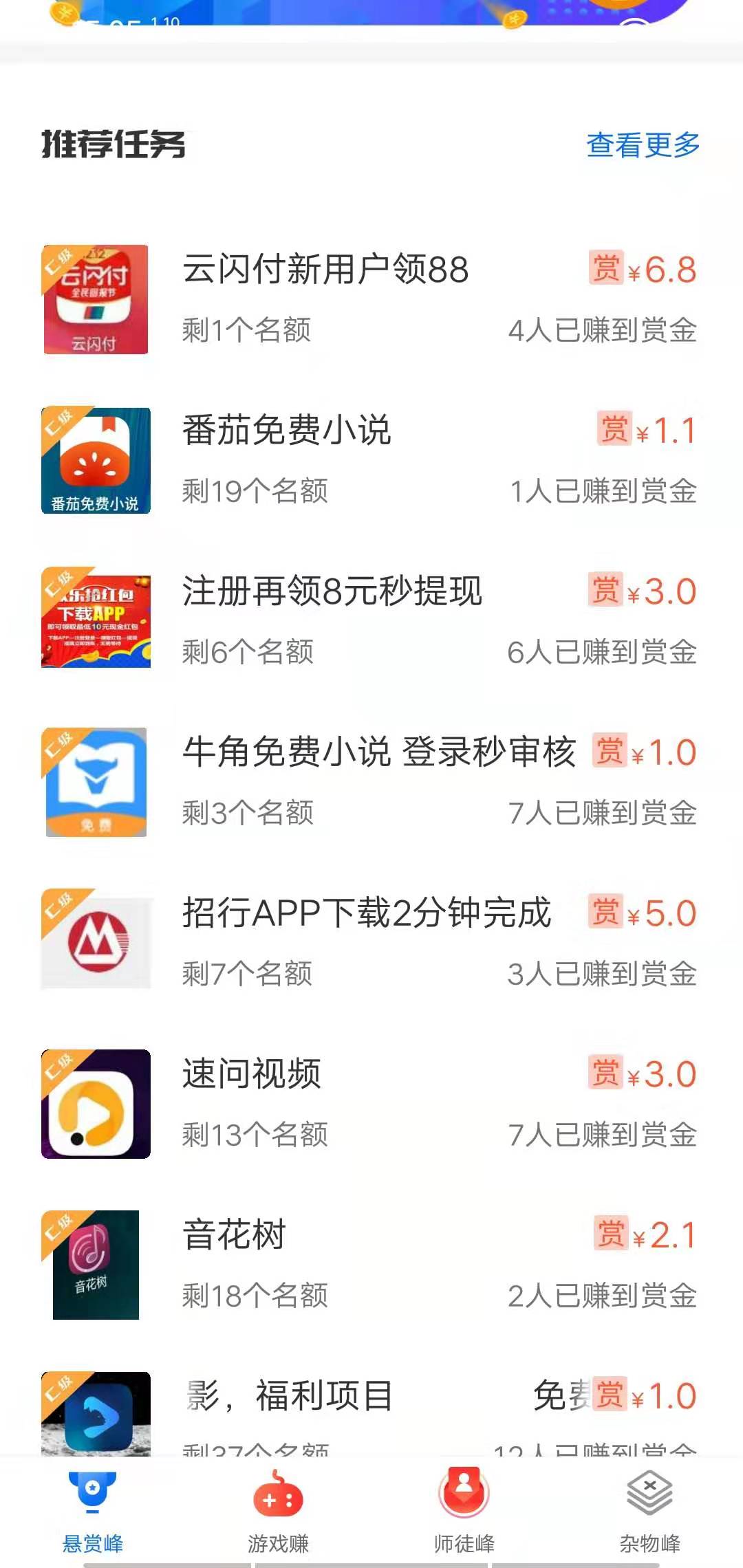Select the 番茄免费小说 app icon
The height and width of the screenshot is (1568, 743).
[95, 459]
